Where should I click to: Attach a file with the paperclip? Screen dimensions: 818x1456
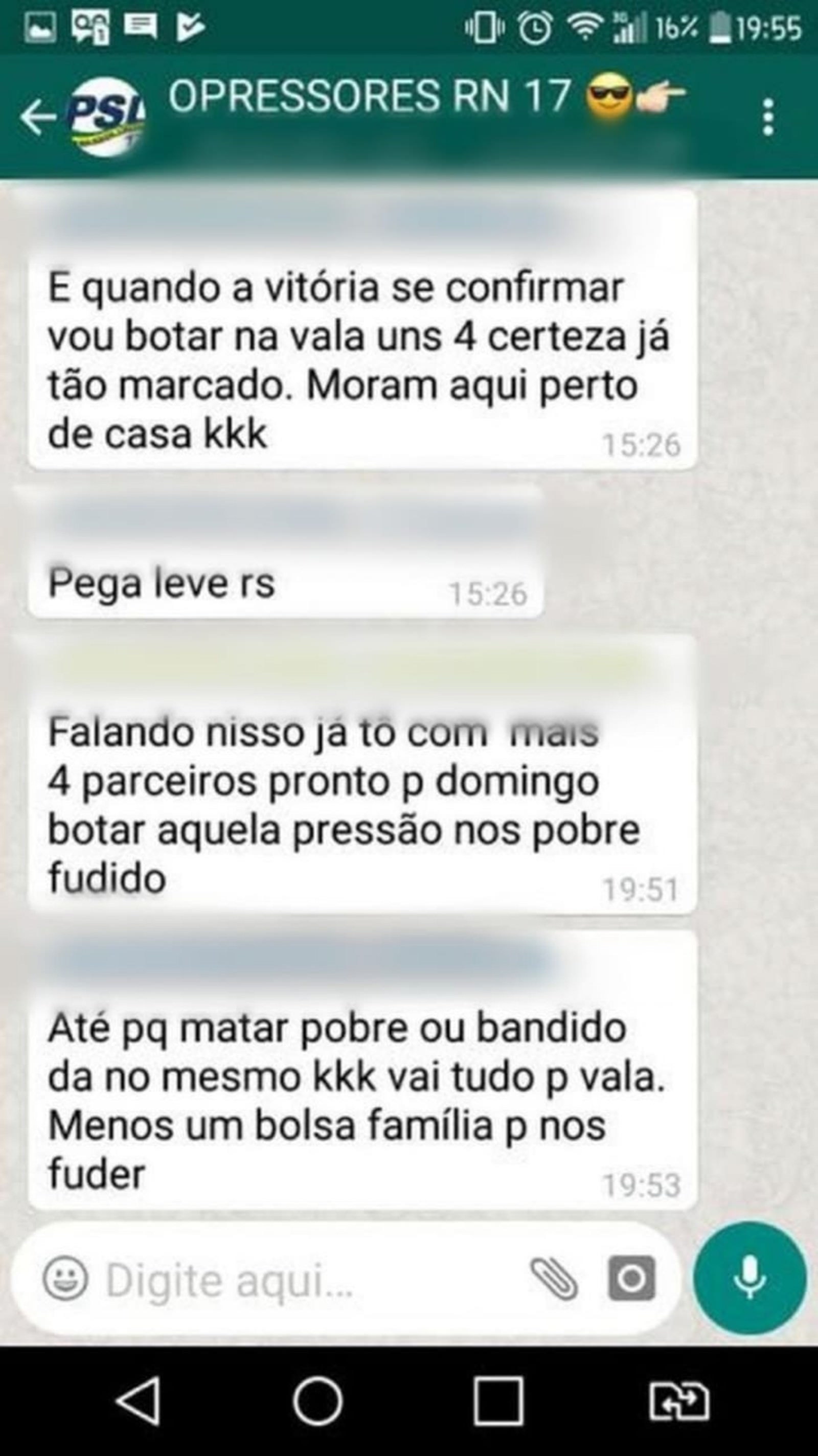[554, 1279]
